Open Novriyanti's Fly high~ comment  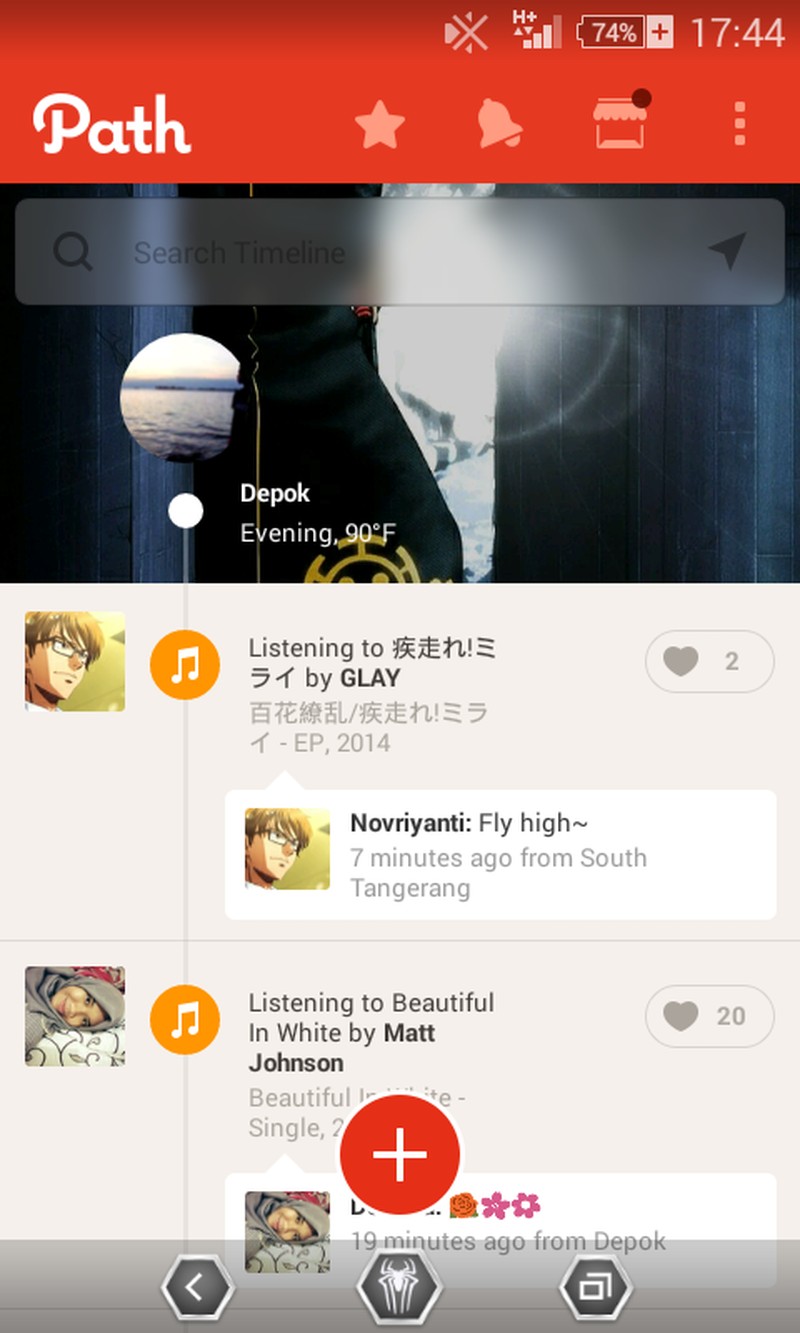click(500, 855)
